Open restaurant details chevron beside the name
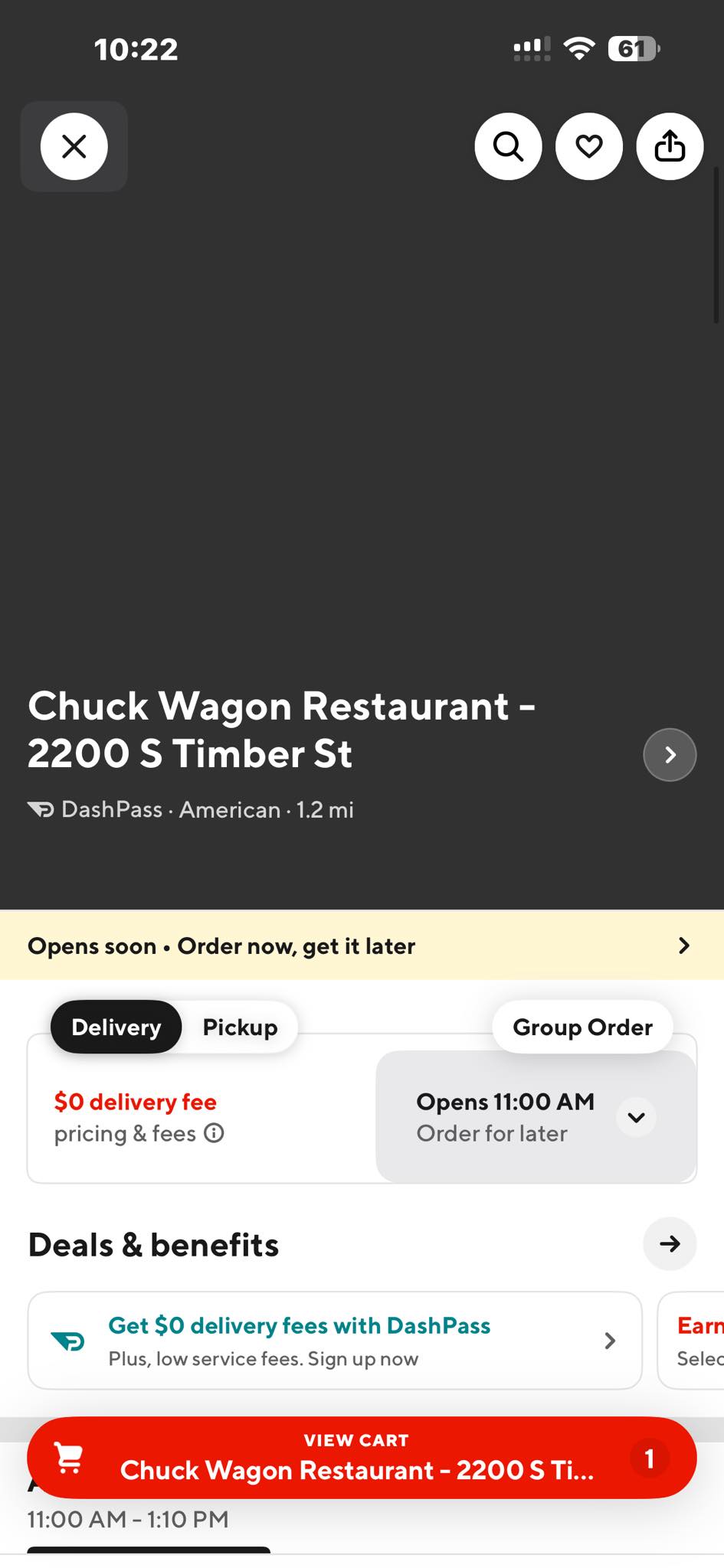Screen dimensions: 724x1568 click(x=670, y=755)
